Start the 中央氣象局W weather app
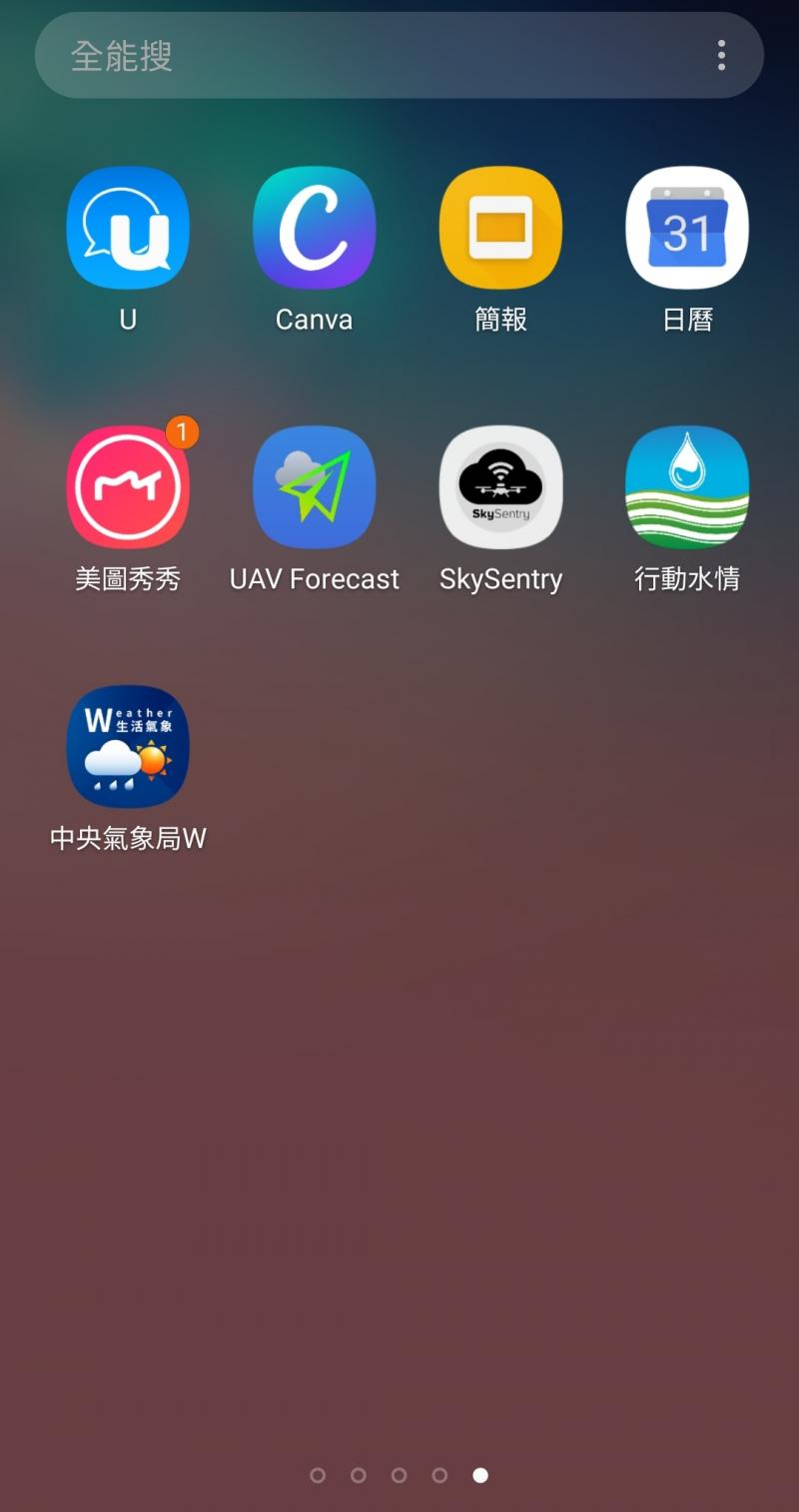The height and width of the screenshot is (1512, 799). pos(128,745)
